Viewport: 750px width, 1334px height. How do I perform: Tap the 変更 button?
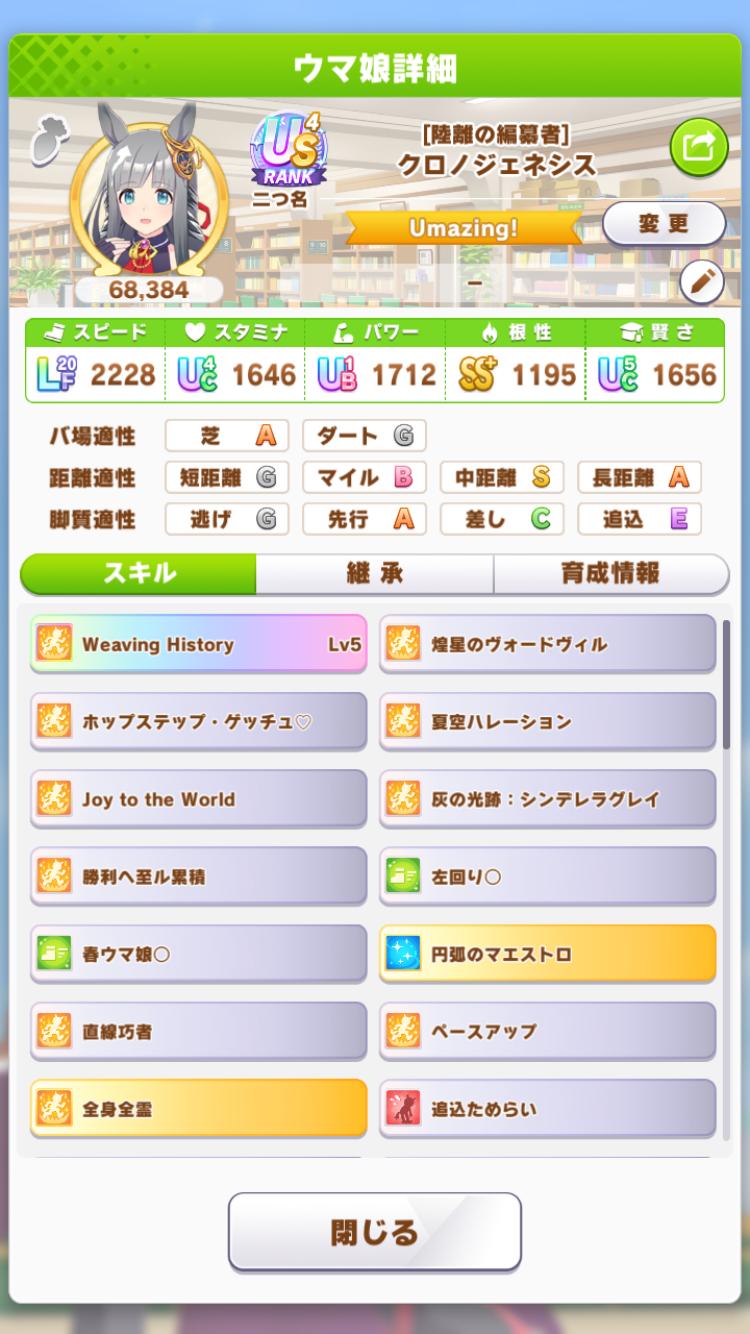tap(663, 223)
